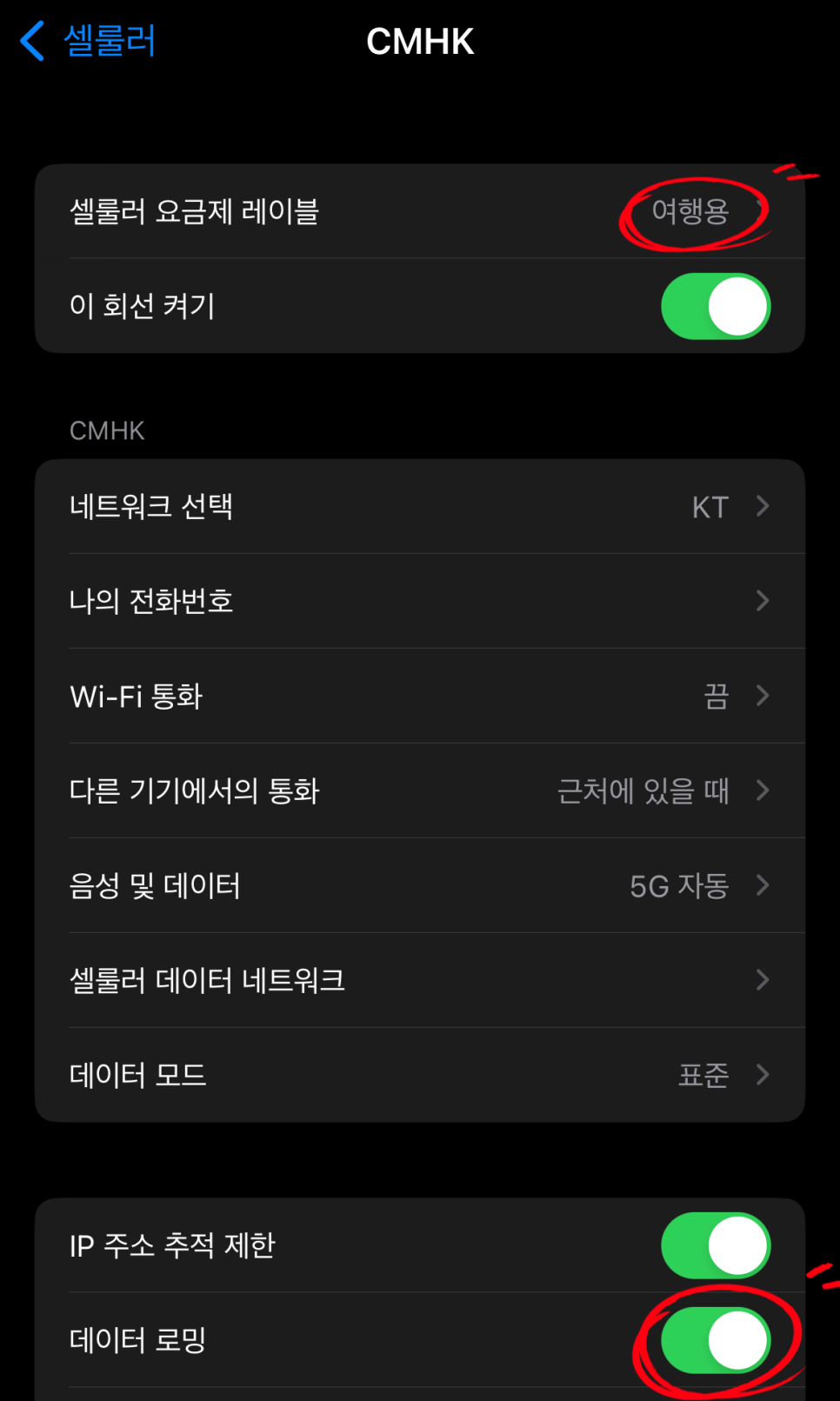
Task: Disable IP 주소 추적 제한 switch
Action: (x=716, y=1245)
